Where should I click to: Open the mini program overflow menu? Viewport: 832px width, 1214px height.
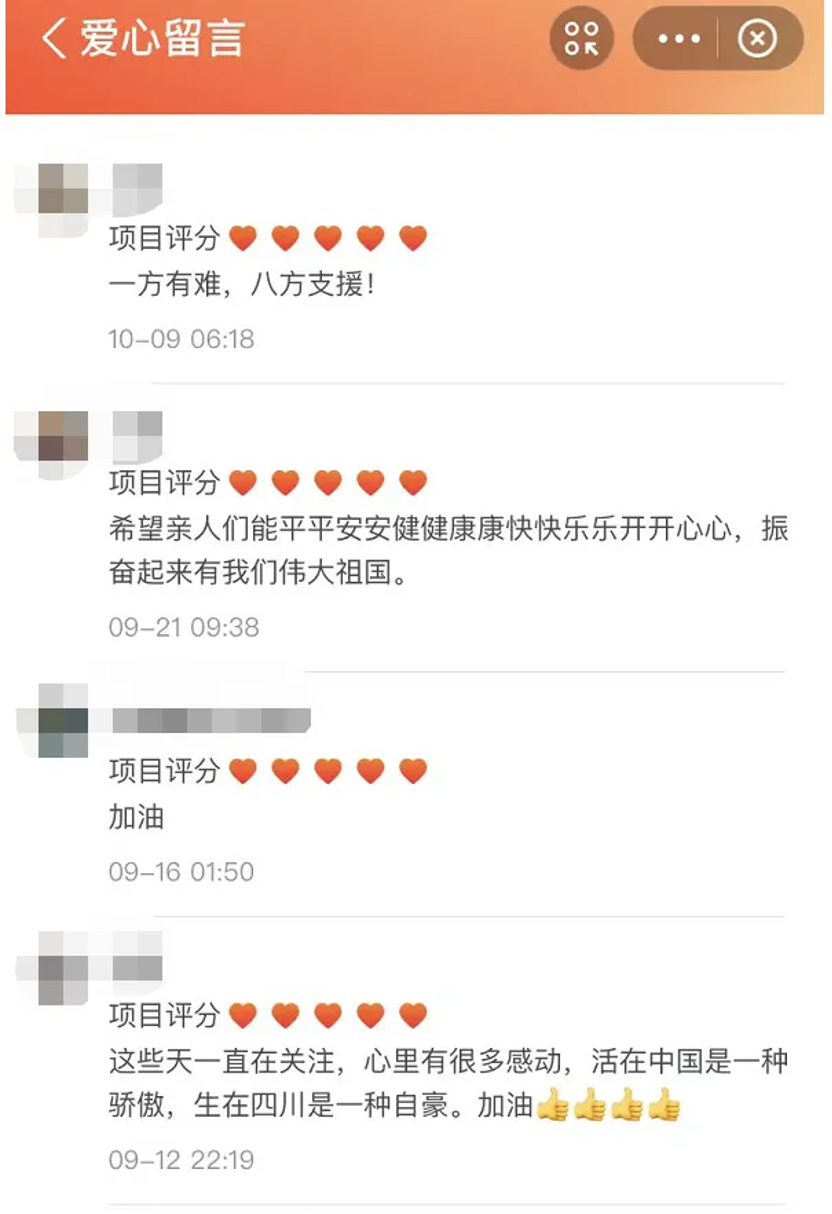tap(679, 40)
